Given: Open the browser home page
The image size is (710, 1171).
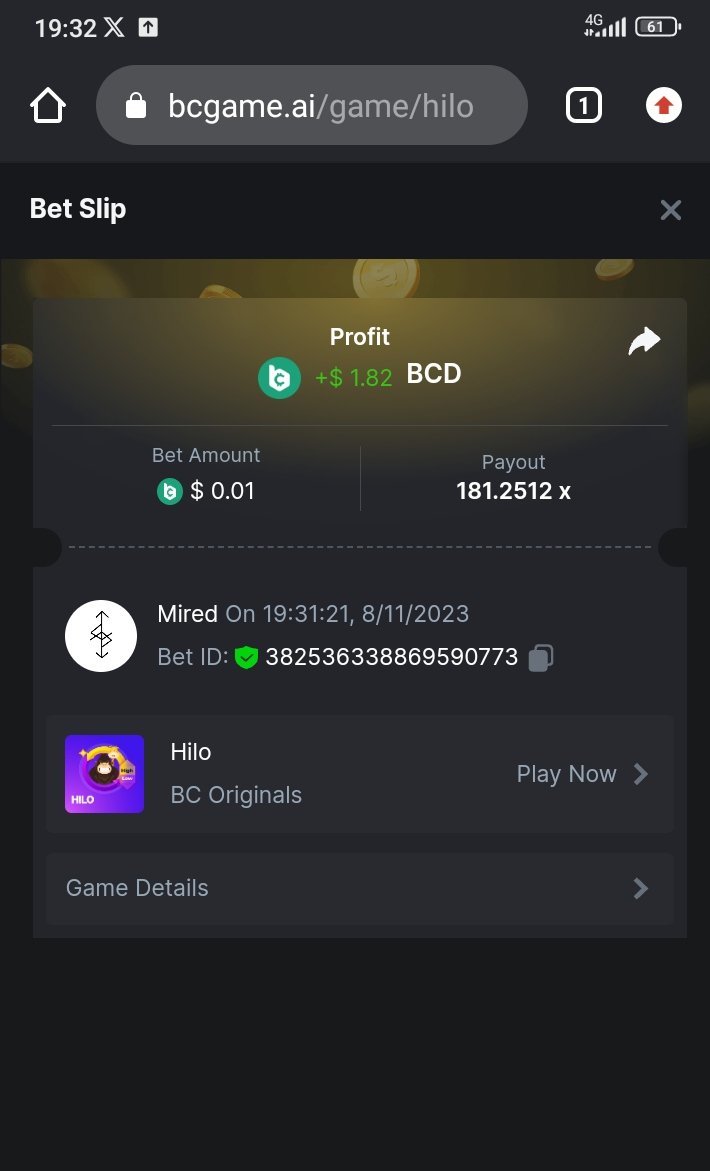Looking at the screenshot, I should [48, 105].
